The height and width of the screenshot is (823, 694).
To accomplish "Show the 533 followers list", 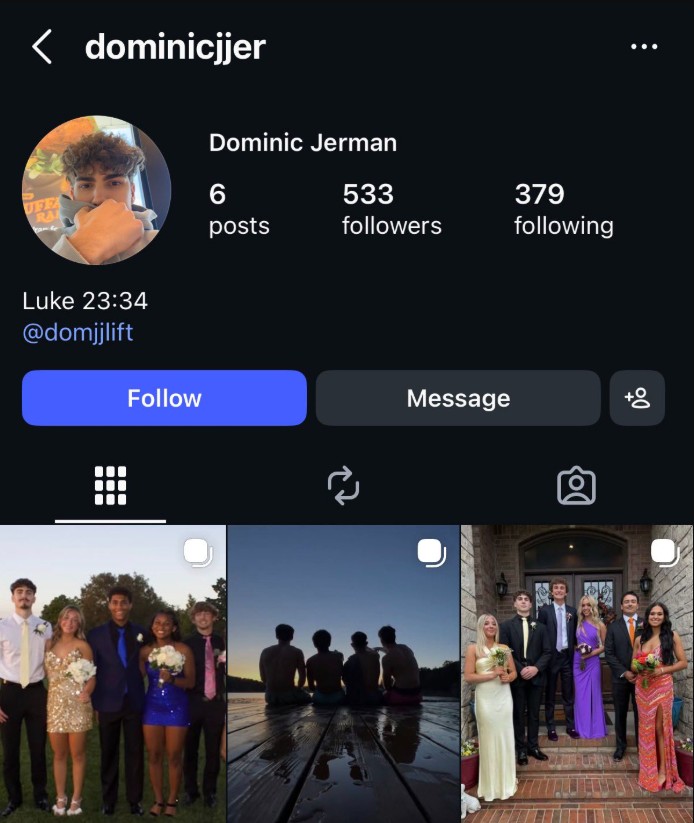I will [x=391, y=209].
